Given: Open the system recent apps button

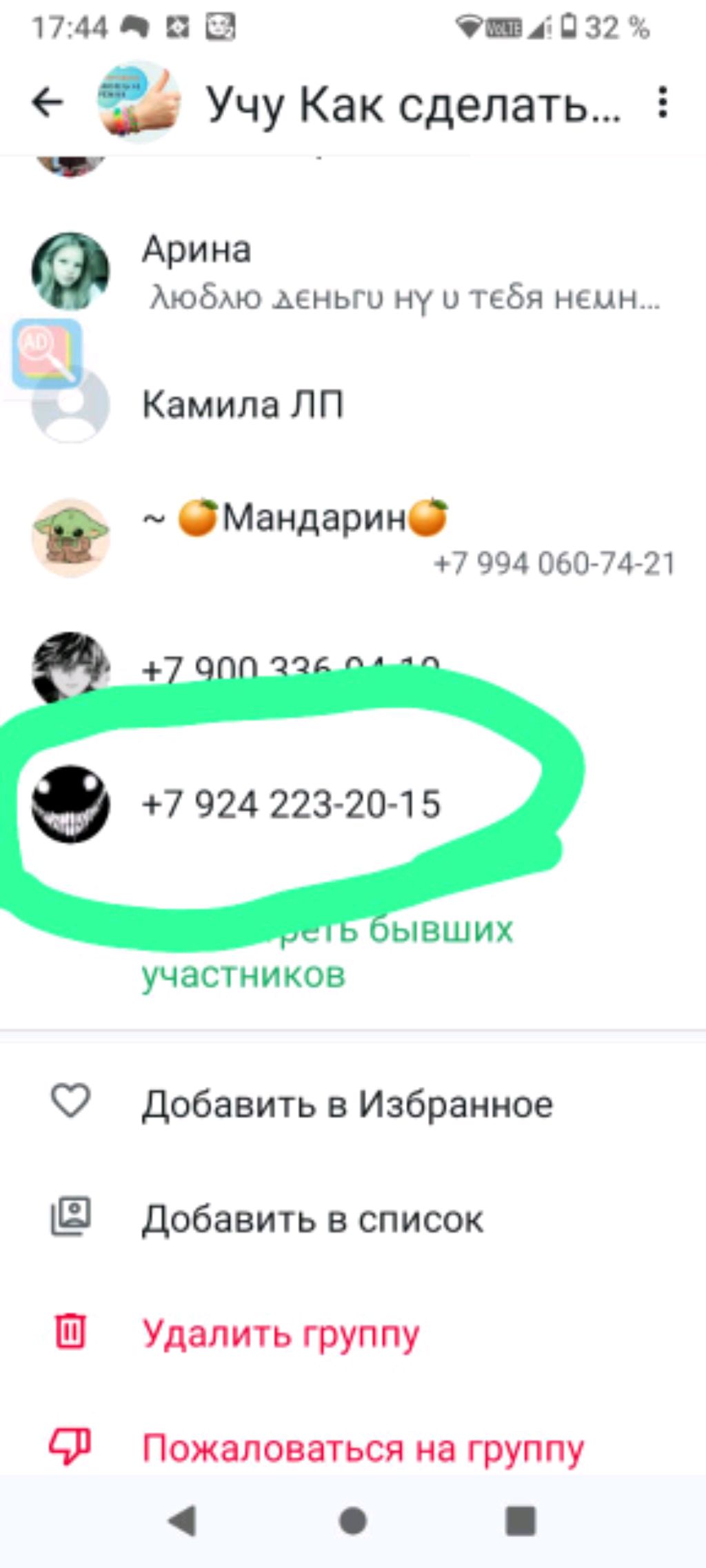Looking at the screenshot, I should tap(521, 1521).
